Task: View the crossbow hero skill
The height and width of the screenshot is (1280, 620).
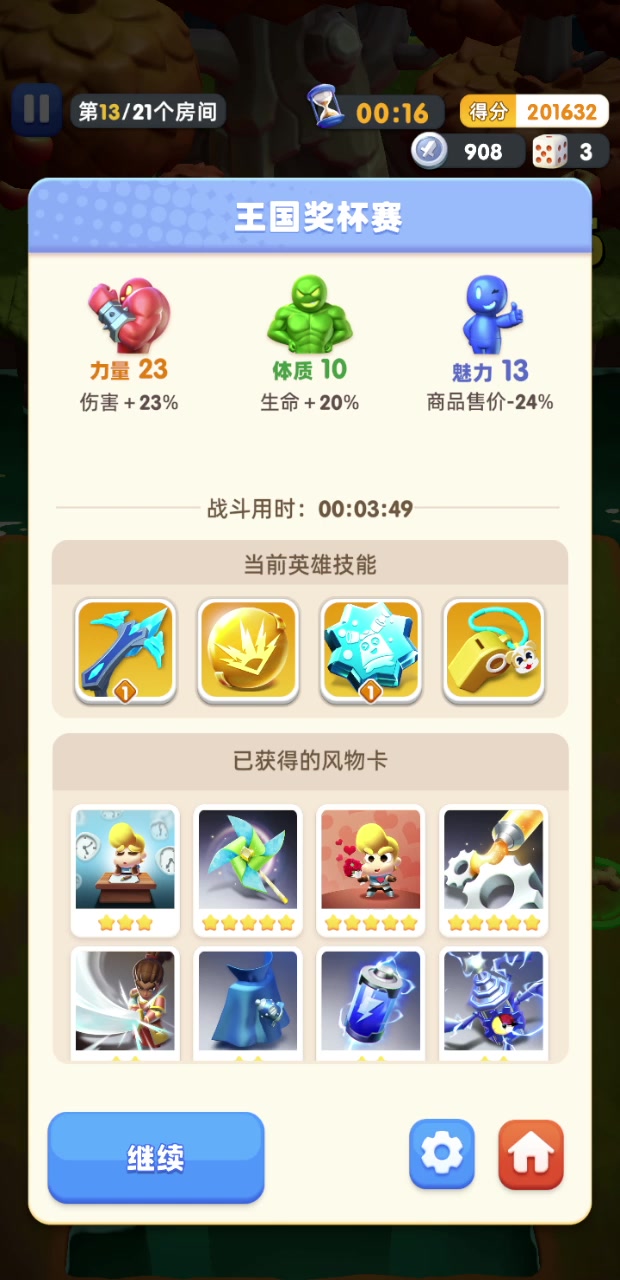Action: pos(126,650)
